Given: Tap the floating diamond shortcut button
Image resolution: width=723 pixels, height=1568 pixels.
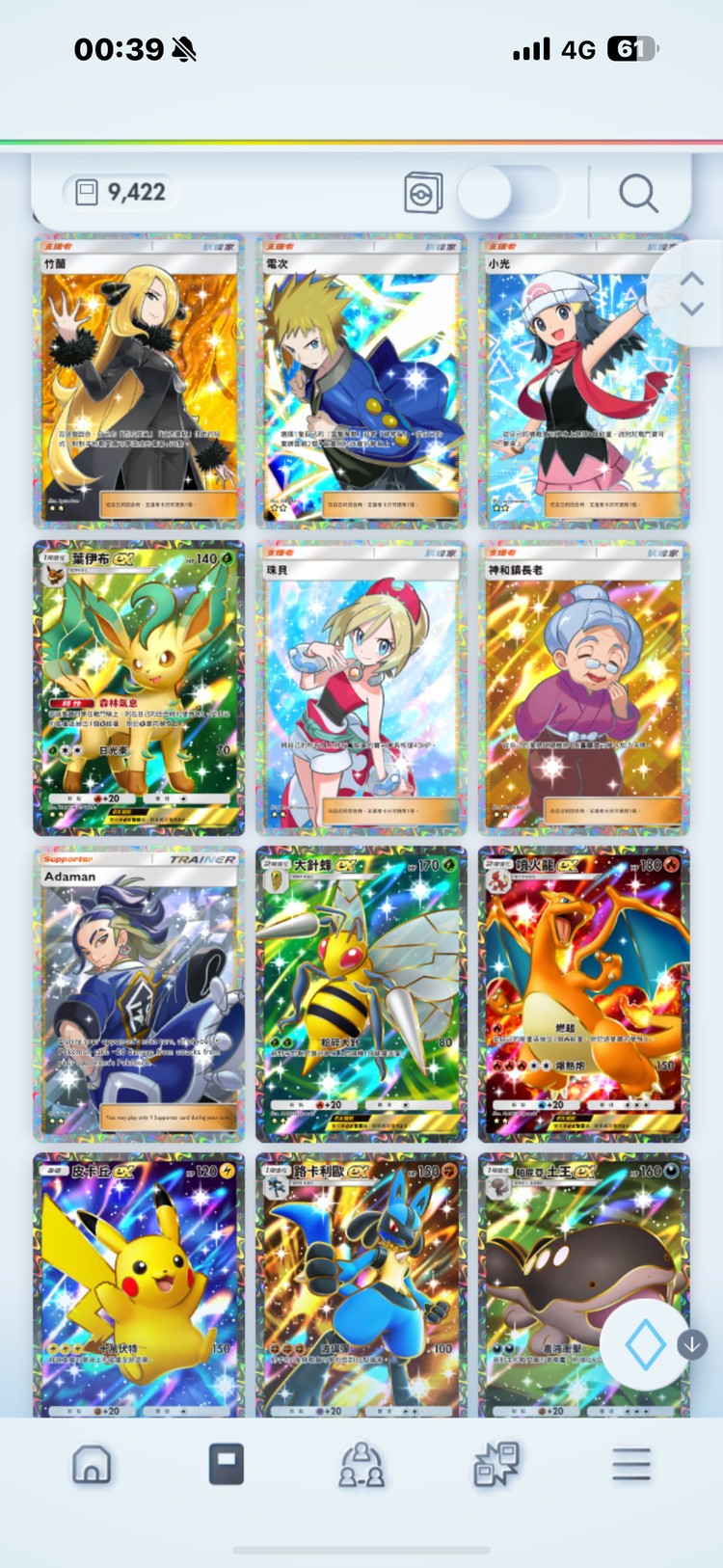Looking at the screenshot, I should coord(645,1344).
